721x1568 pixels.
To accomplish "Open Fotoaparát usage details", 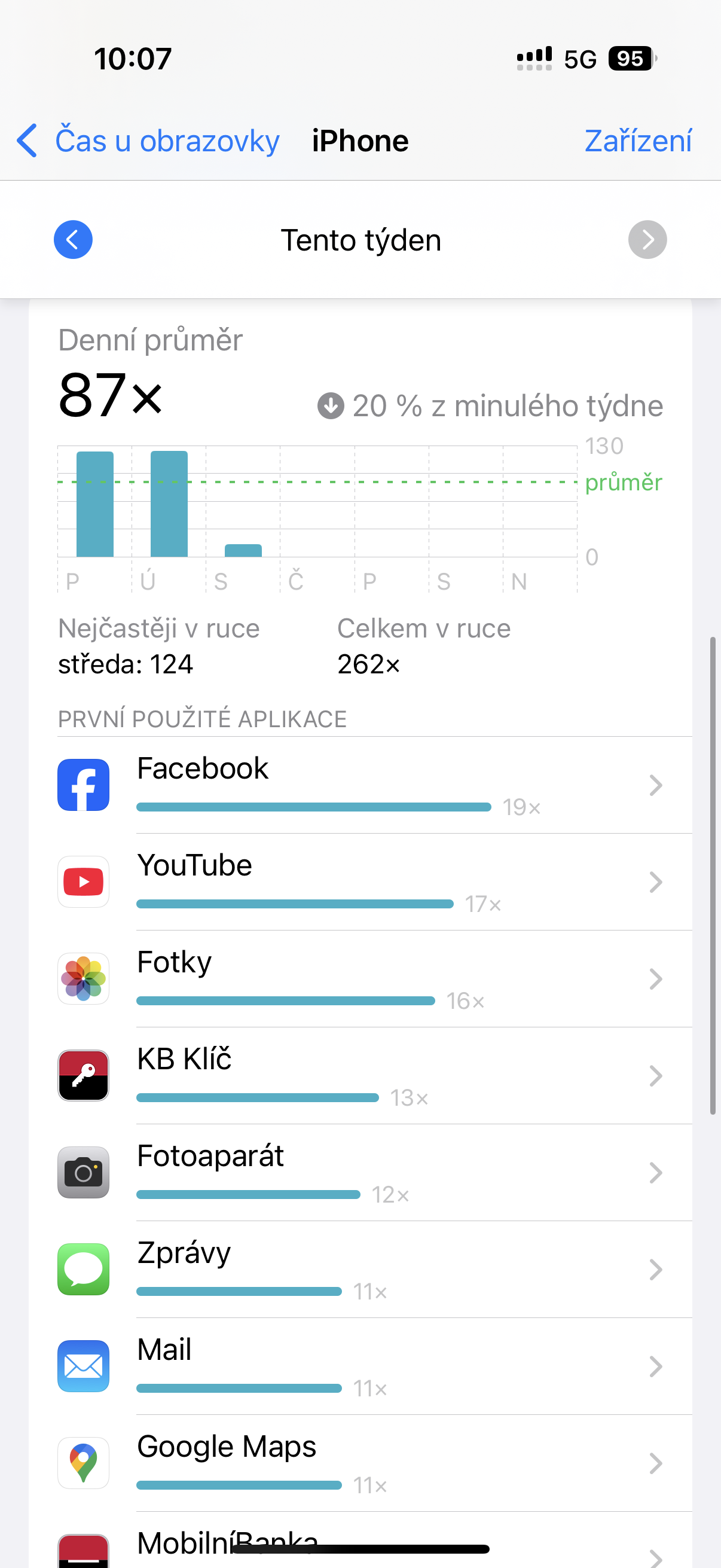I will click(x=389, y=1172).
